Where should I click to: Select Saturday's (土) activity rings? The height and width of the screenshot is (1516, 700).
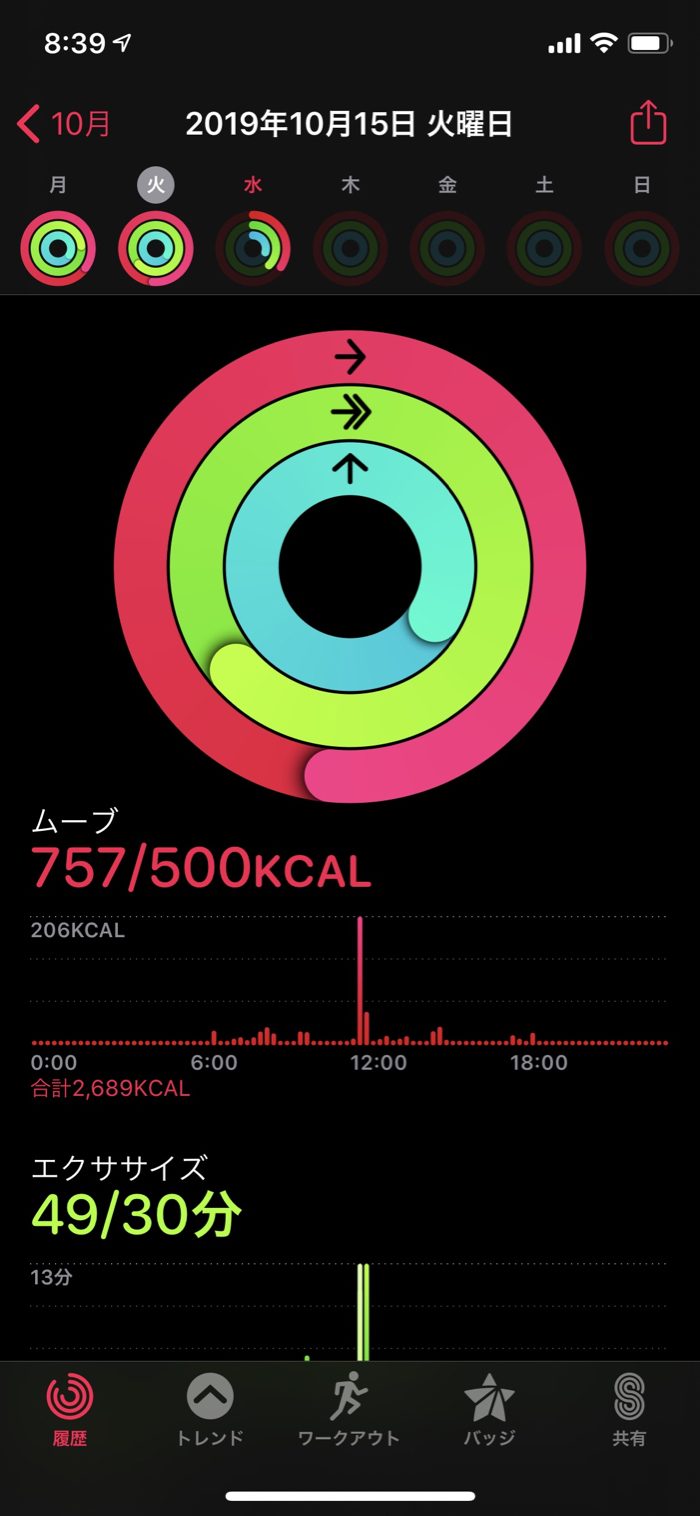(x=544, y=248)
